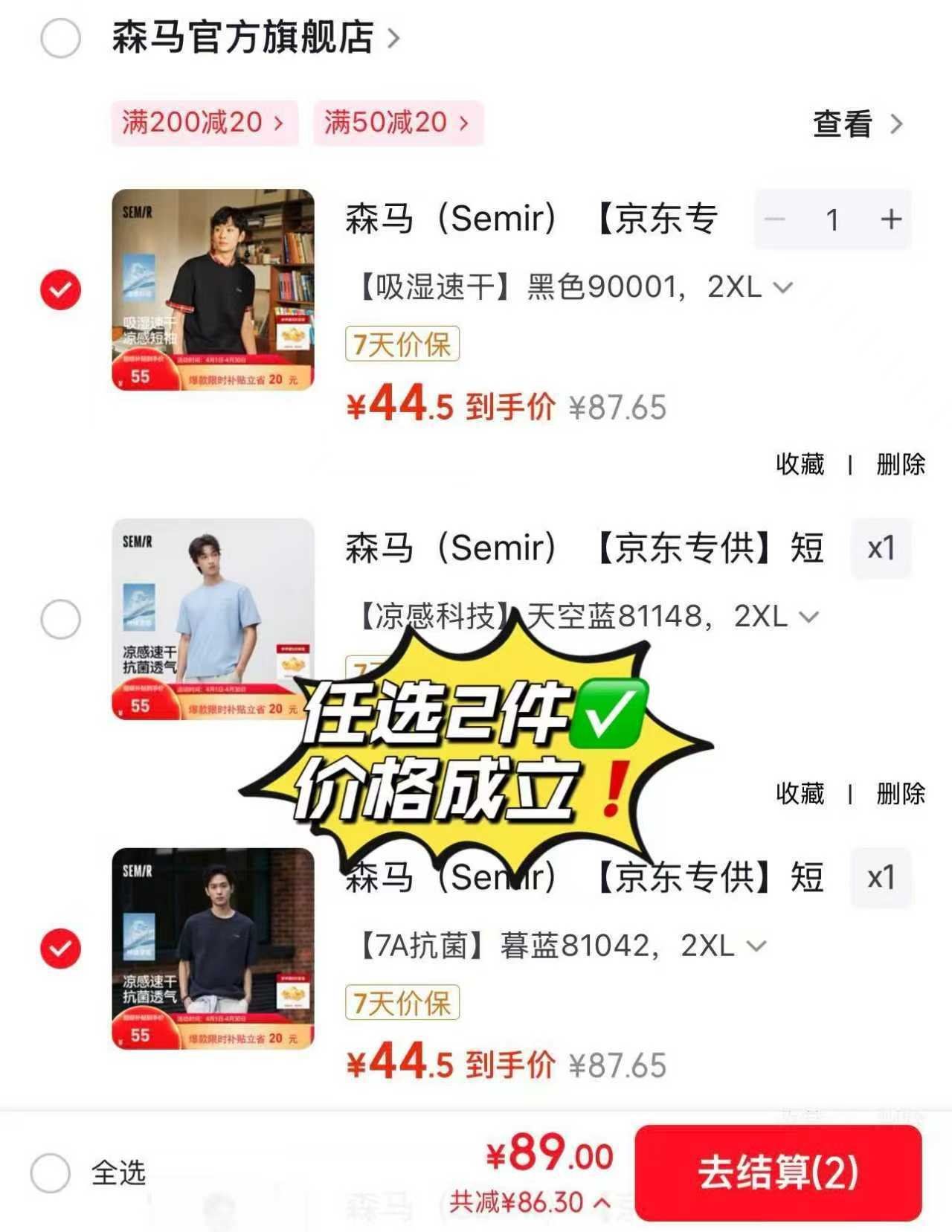
Task: Open the black 黑色90001 T-shirt product image
Action: tap(213, 289)
